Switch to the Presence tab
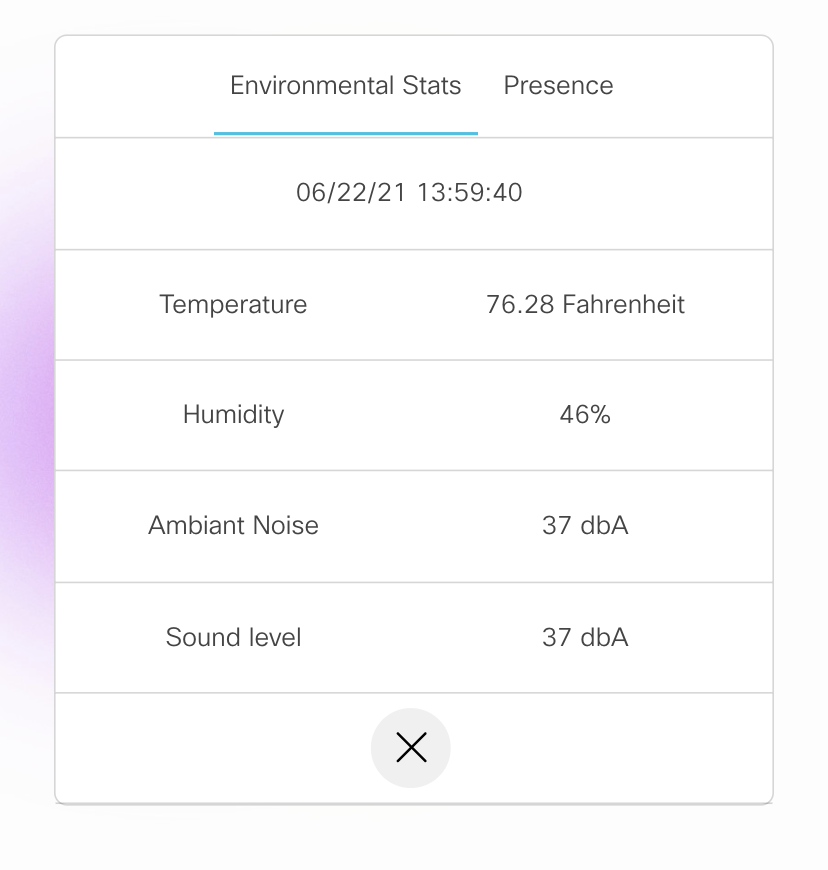The image size is (828, 870). click(558, 86)
